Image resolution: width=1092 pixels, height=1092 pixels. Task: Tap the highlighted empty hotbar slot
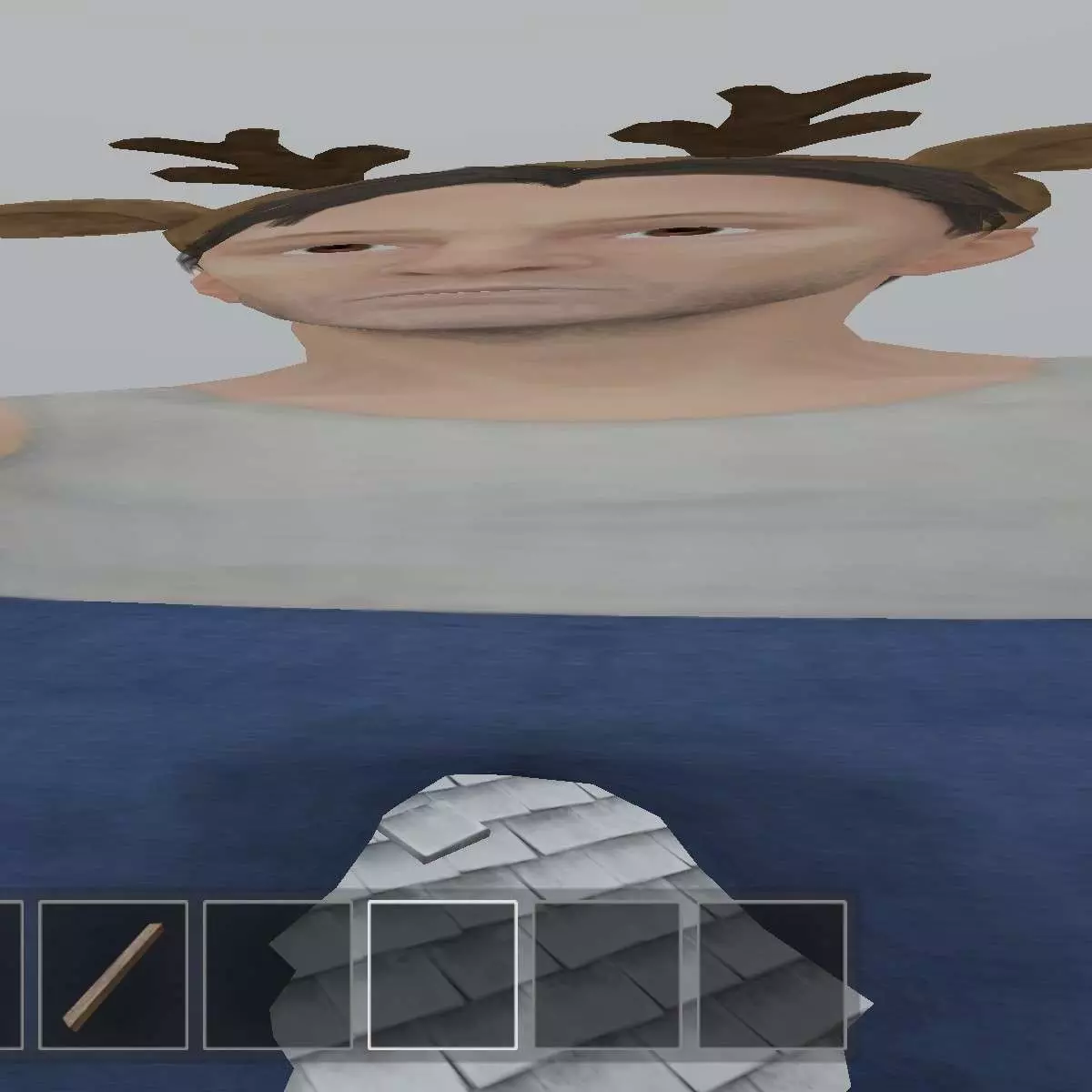[442, 975]
